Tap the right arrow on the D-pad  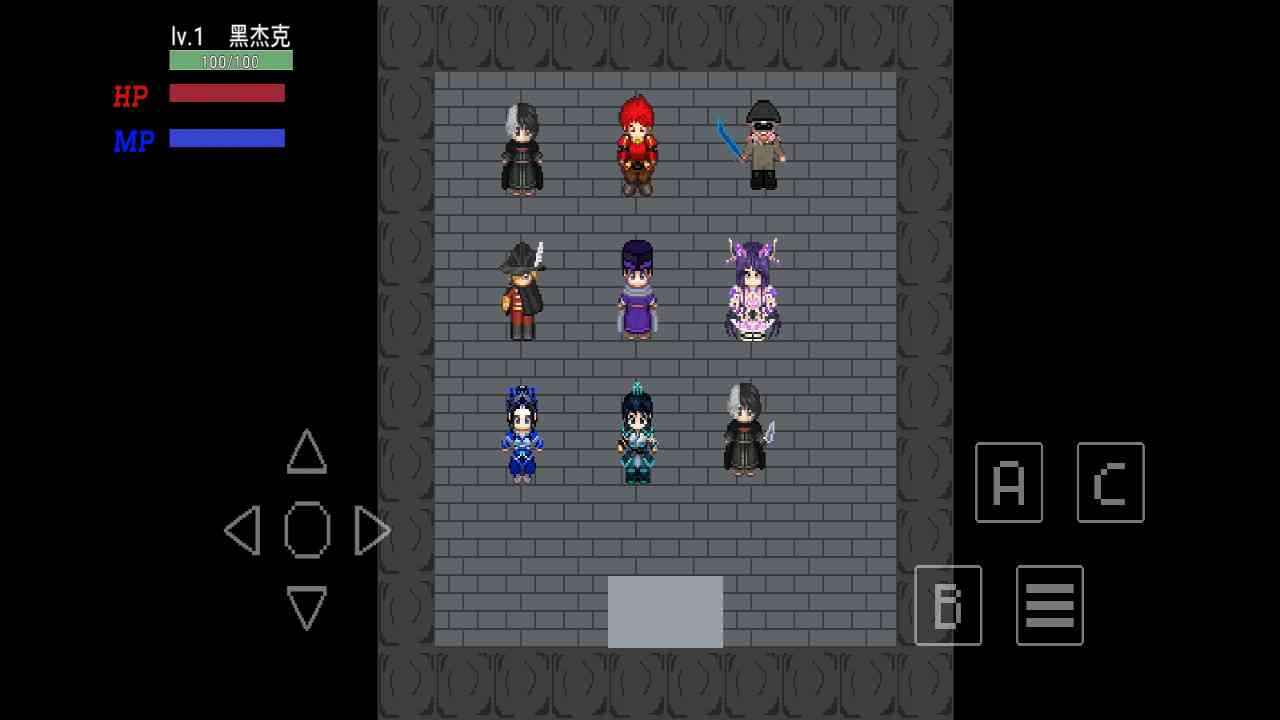point(371,530)
